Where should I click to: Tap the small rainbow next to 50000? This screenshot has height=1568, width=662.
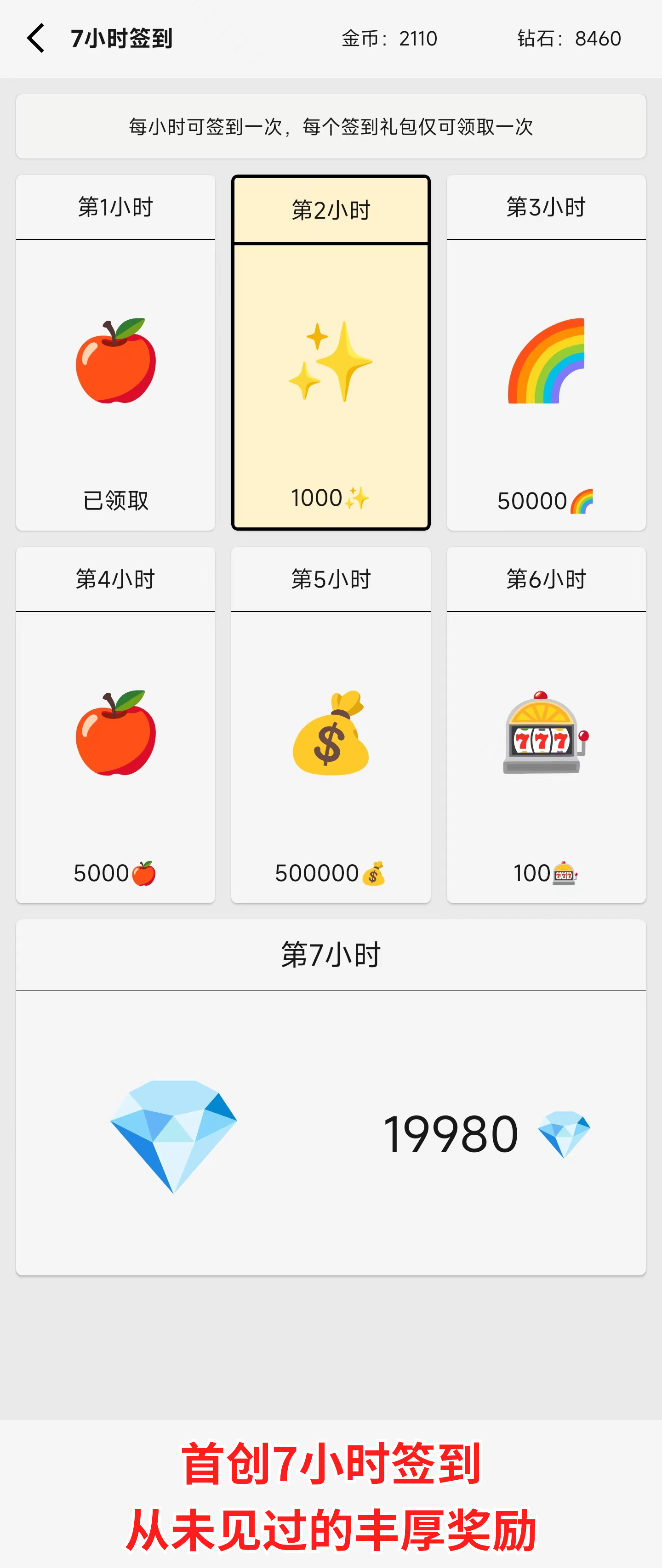click(583, 500)
